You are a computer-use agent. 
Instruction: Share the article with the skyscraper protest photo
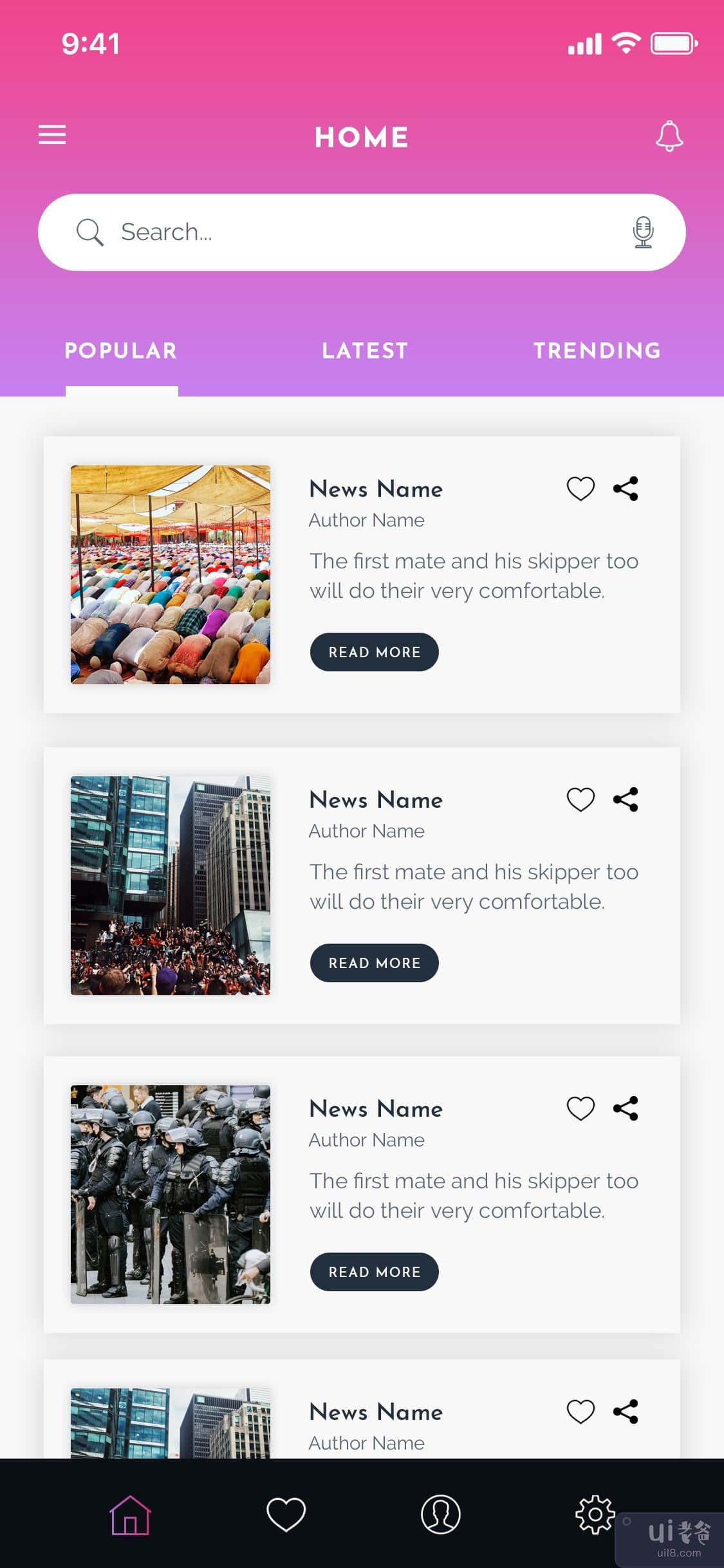(626, 799)
